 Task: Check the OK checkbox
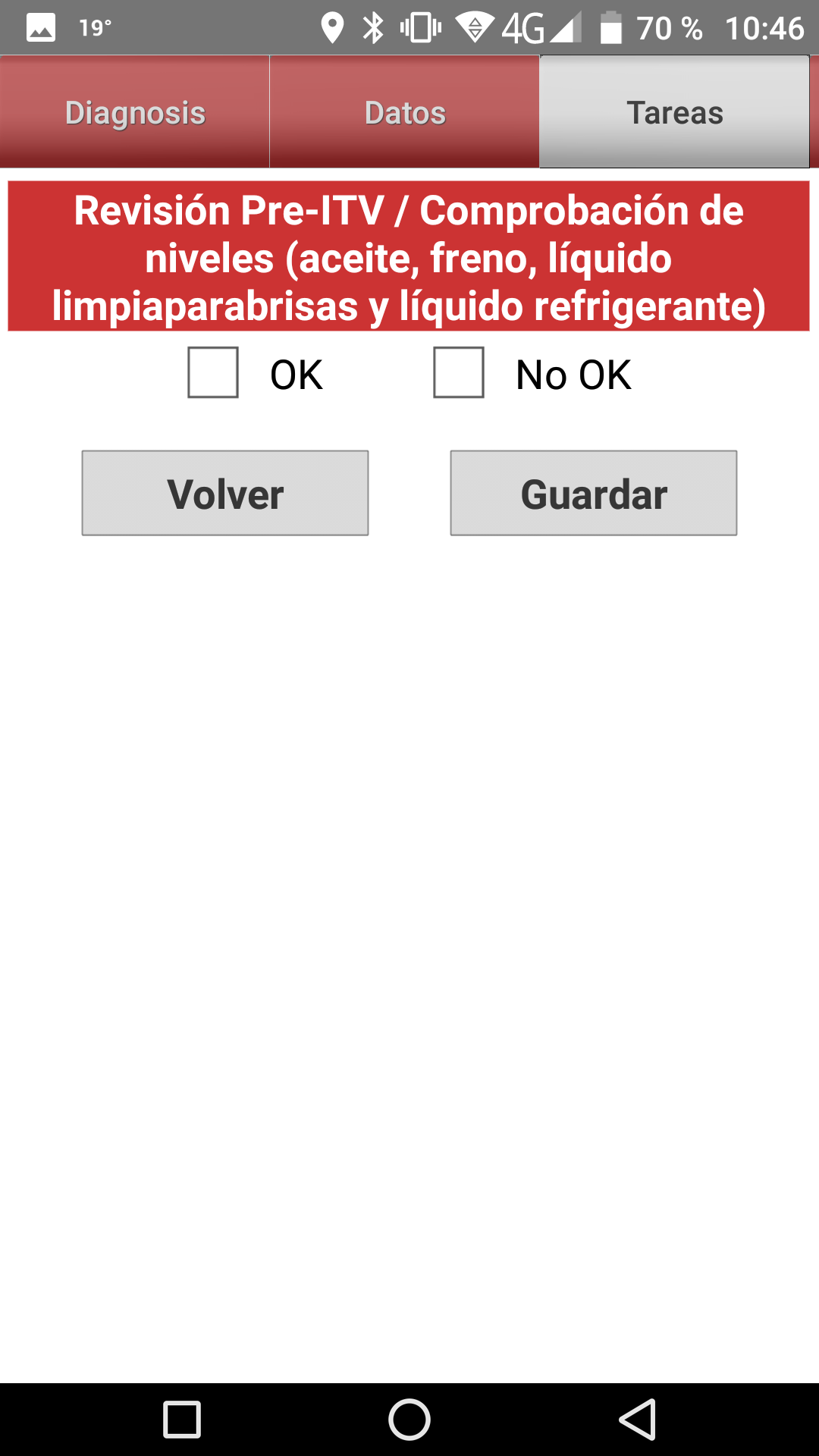(x=213, y=372)
